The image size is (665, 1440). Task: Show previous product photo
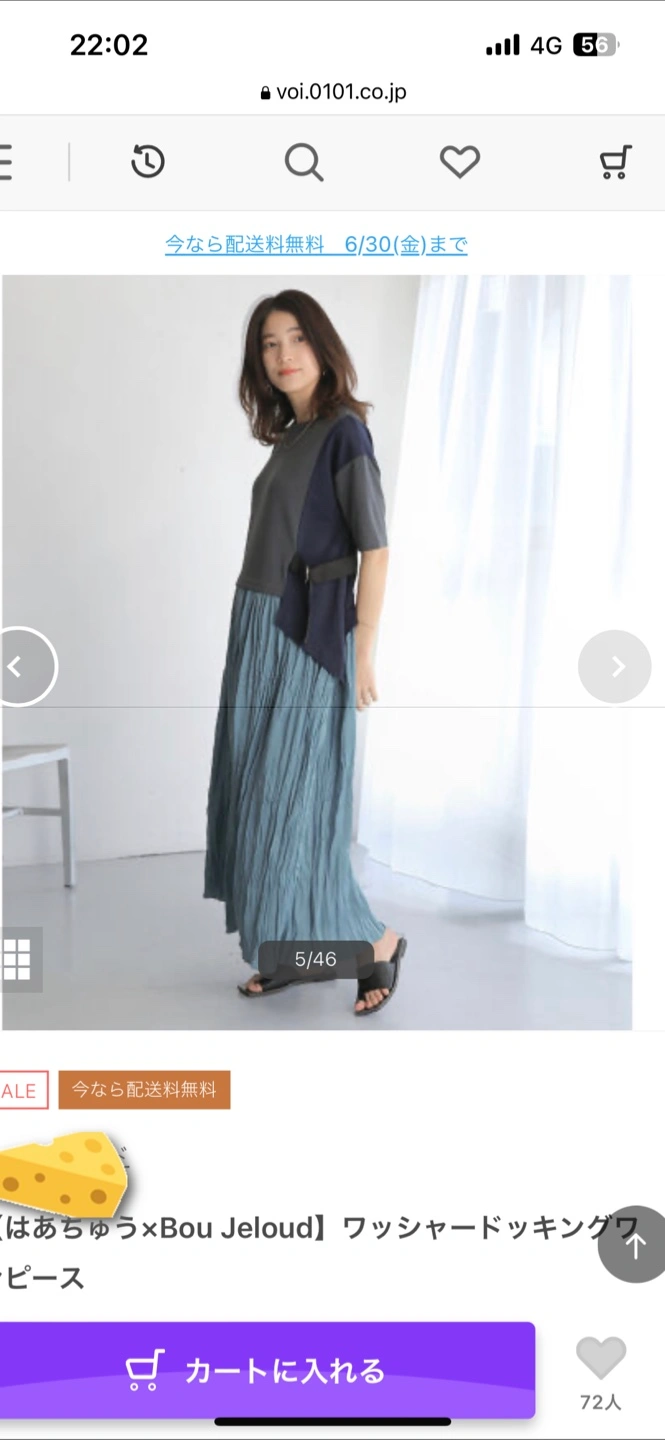20,666
